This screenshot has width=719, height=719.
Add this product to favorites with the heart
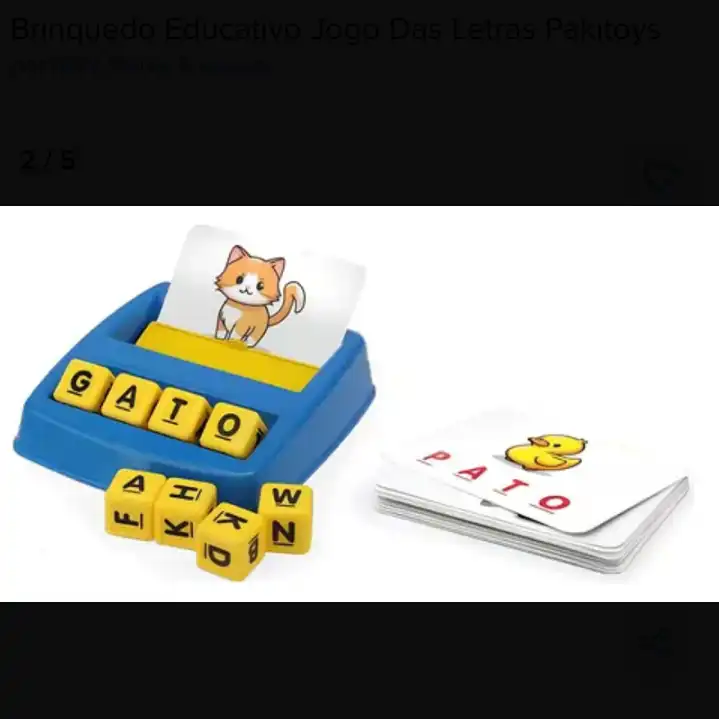[x=659, y=176]
